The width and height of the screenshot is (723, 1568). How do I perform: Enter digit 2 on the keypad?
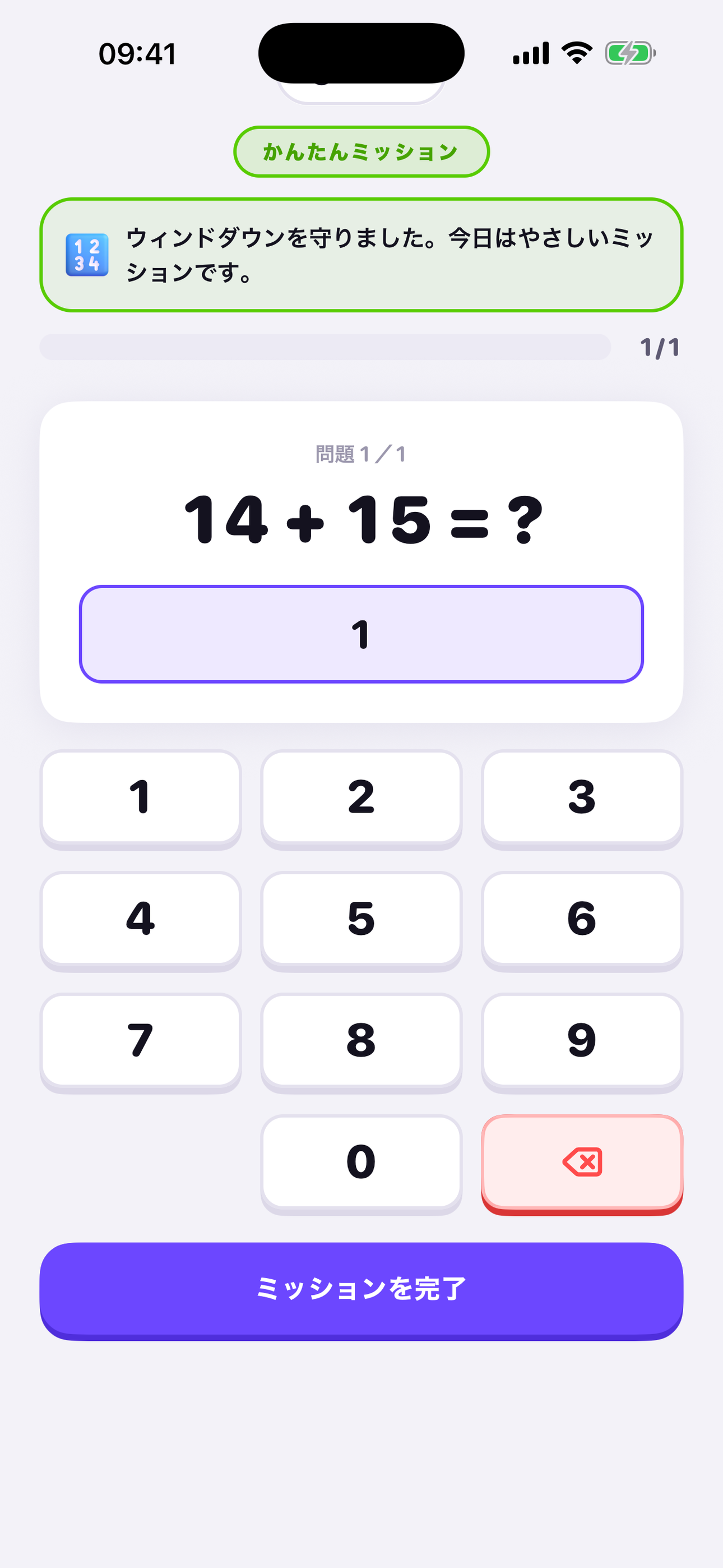pos(361,799)
